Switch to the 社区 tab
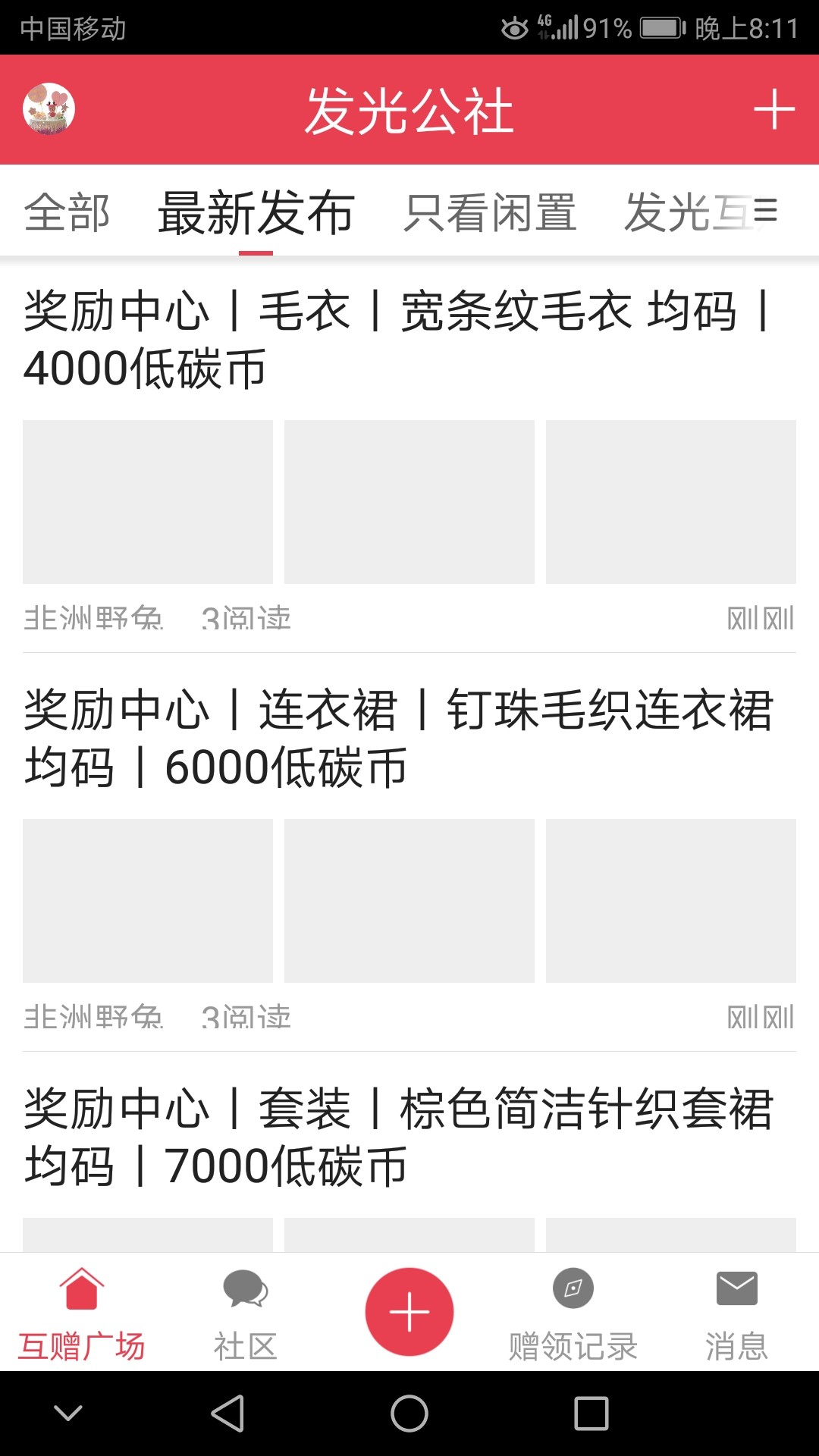 click(245, 1314)
